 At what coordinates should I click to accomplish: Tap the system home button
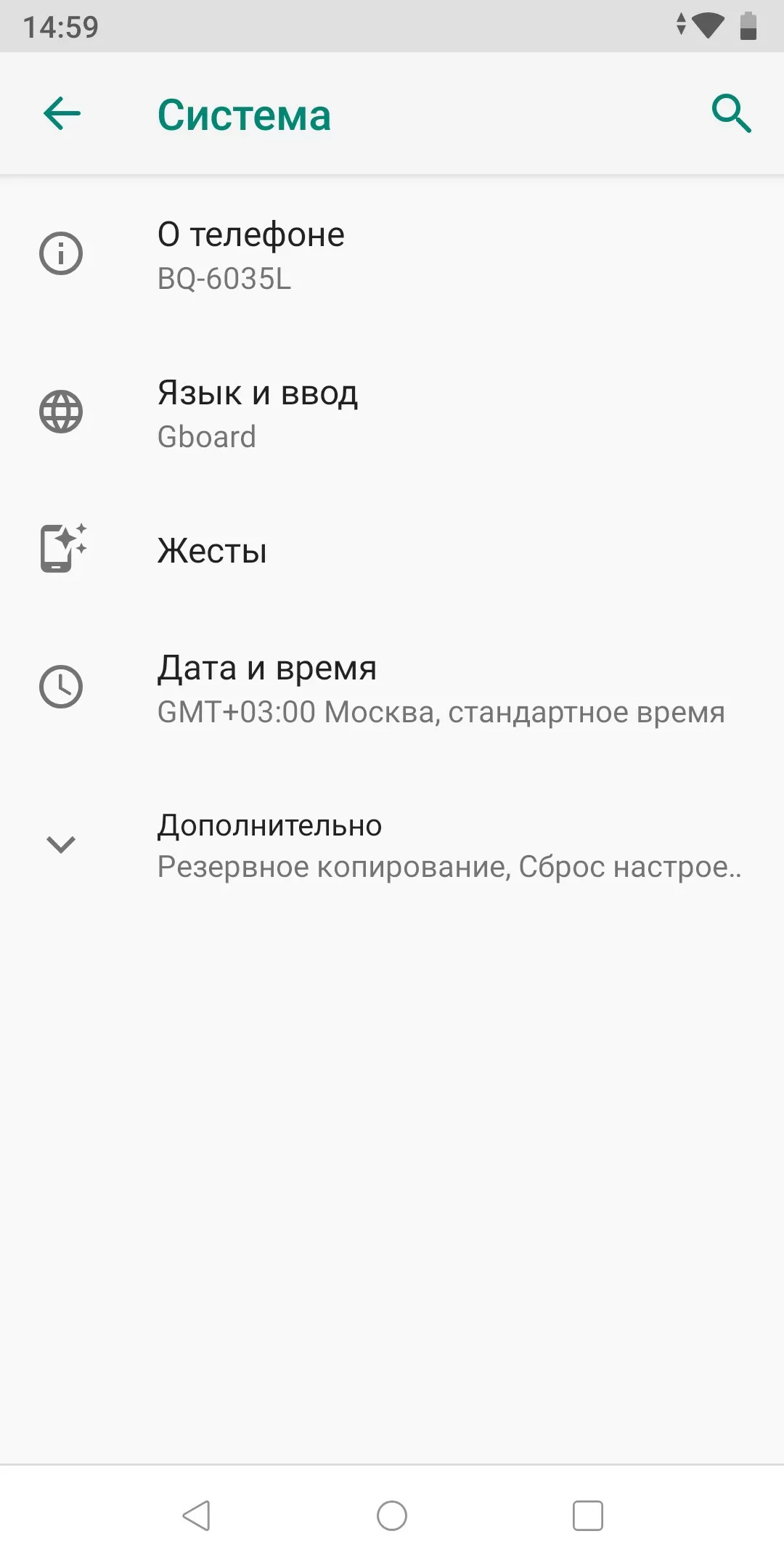[392, 1516]
